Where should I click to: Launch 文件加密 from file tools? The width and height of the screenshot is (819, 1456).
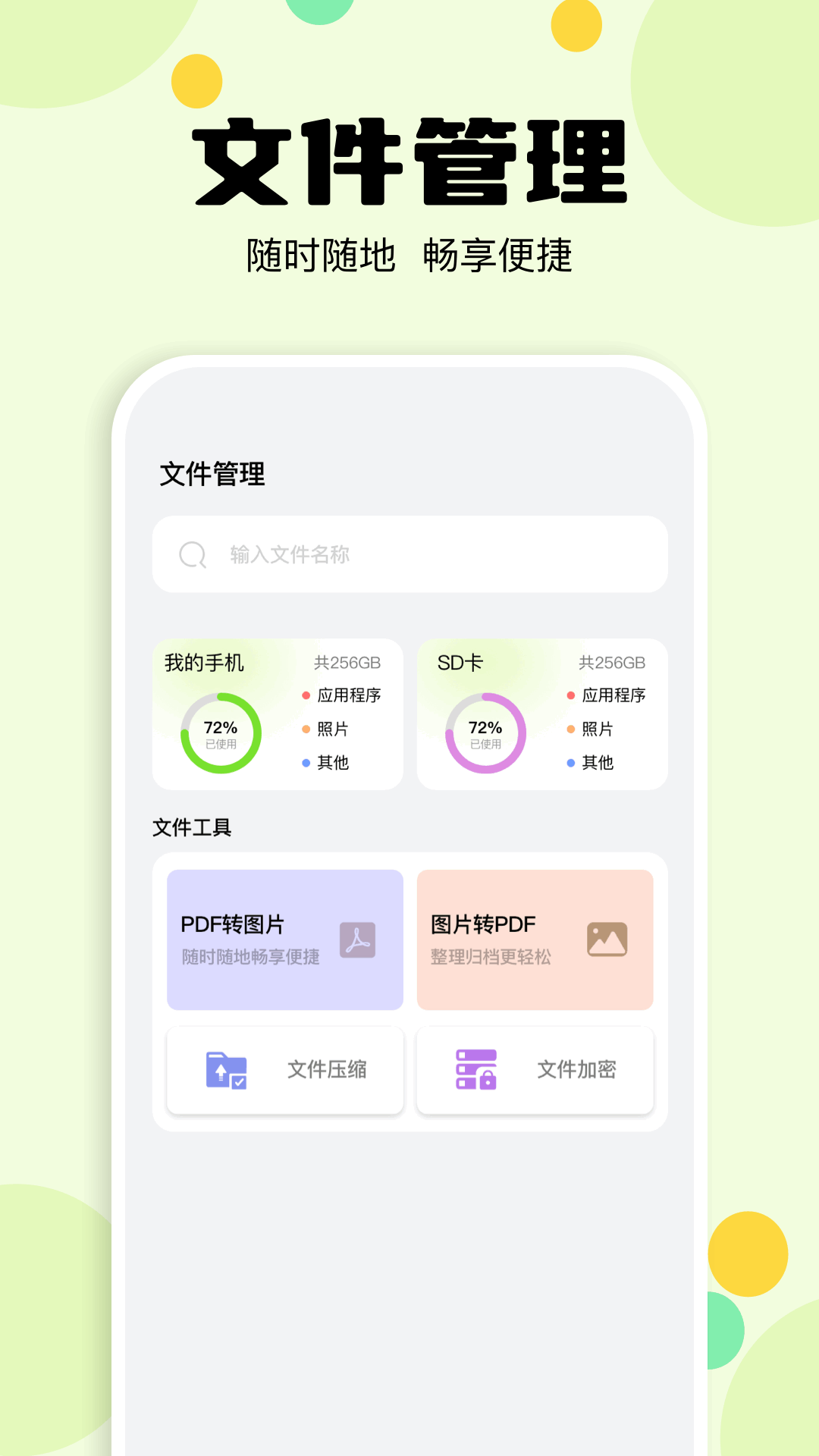click(x=536, y=1070)
